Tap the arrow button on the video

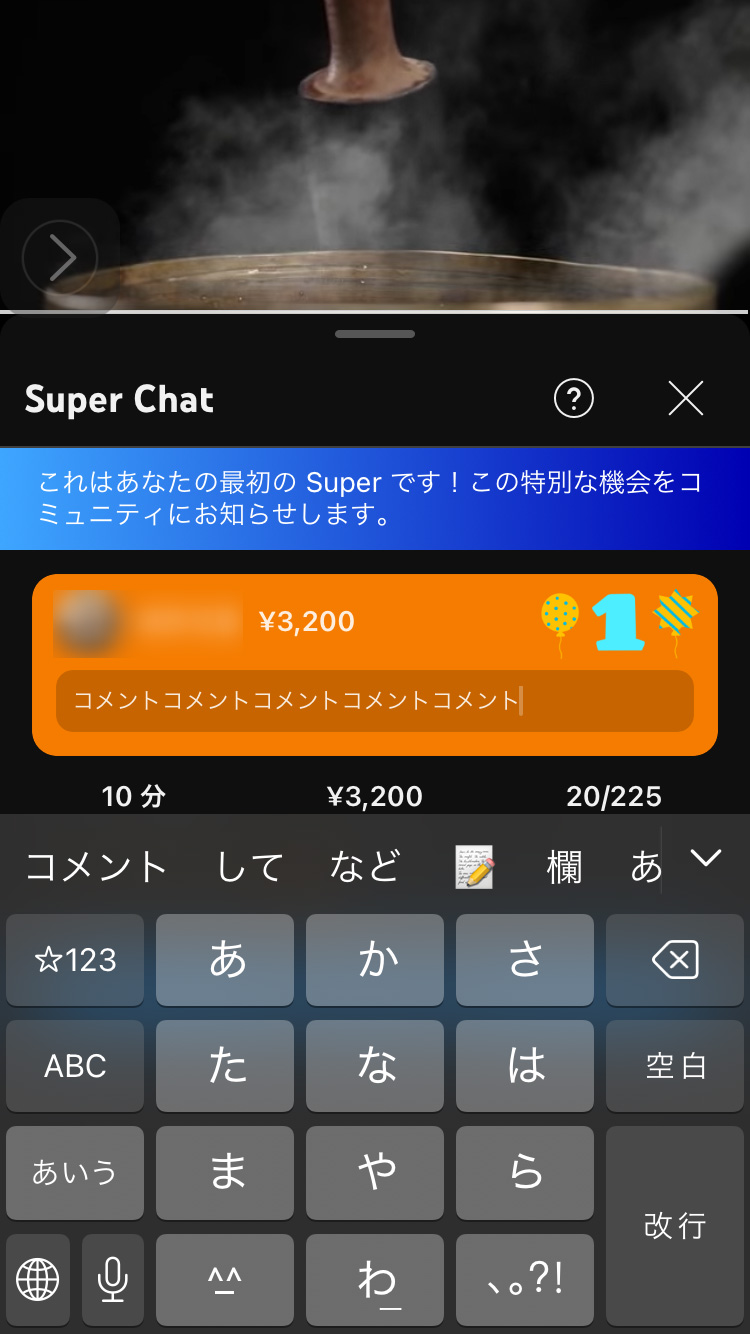60,258
